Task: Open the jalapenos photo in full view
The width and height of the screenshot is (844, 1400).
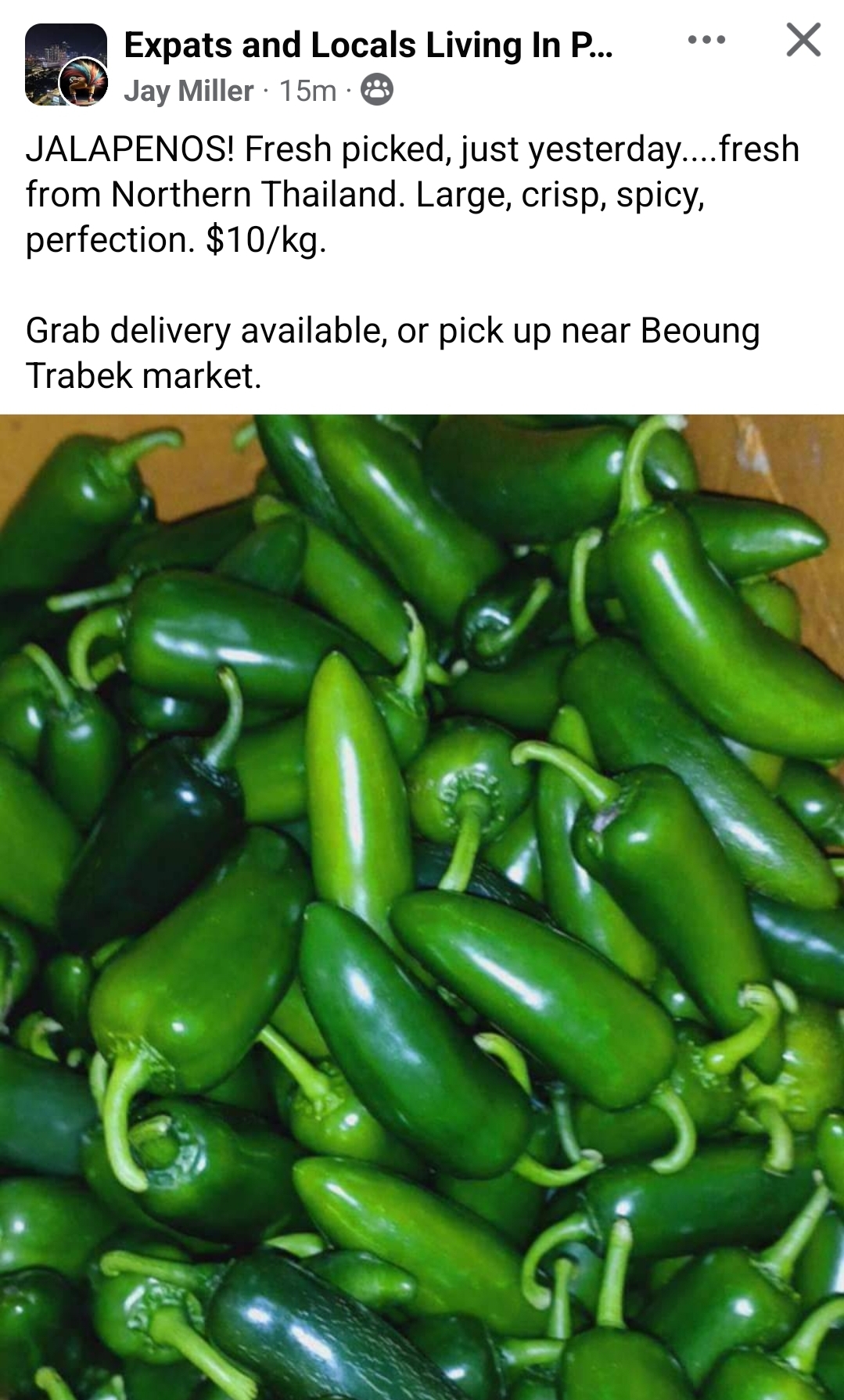Action: pyautogui.click(x=422, y=907)
